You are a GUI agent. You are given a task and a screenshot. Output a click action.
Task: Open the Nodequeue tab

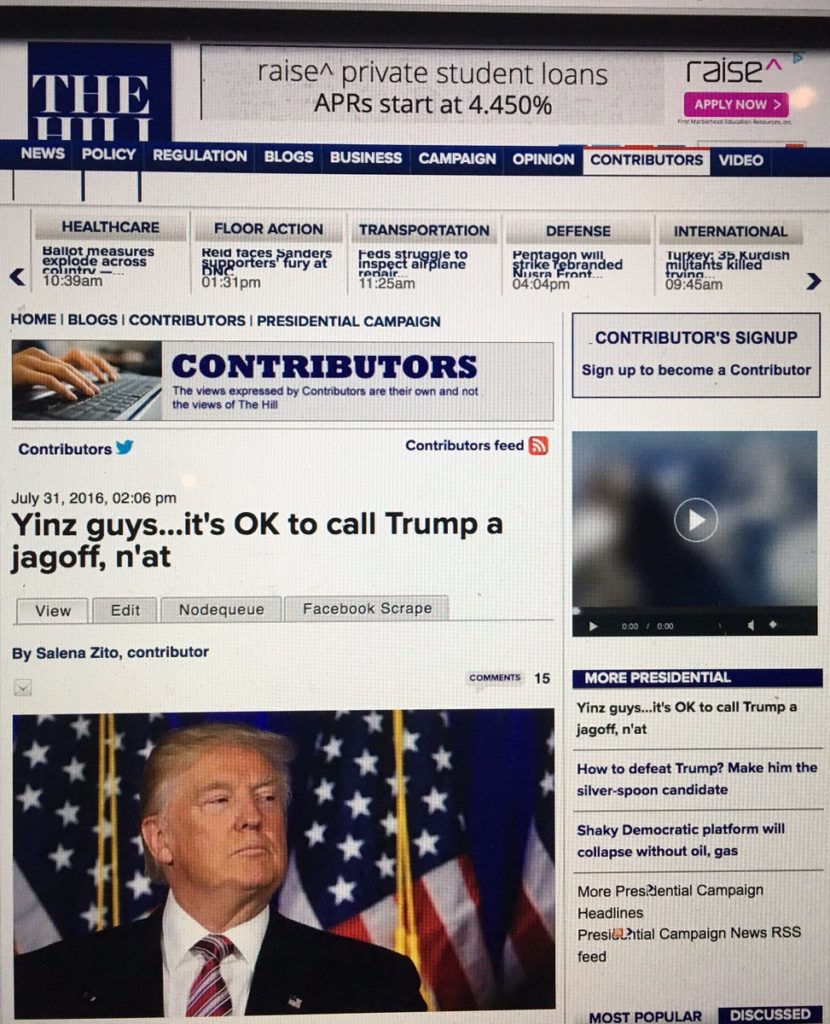[221, 609]
